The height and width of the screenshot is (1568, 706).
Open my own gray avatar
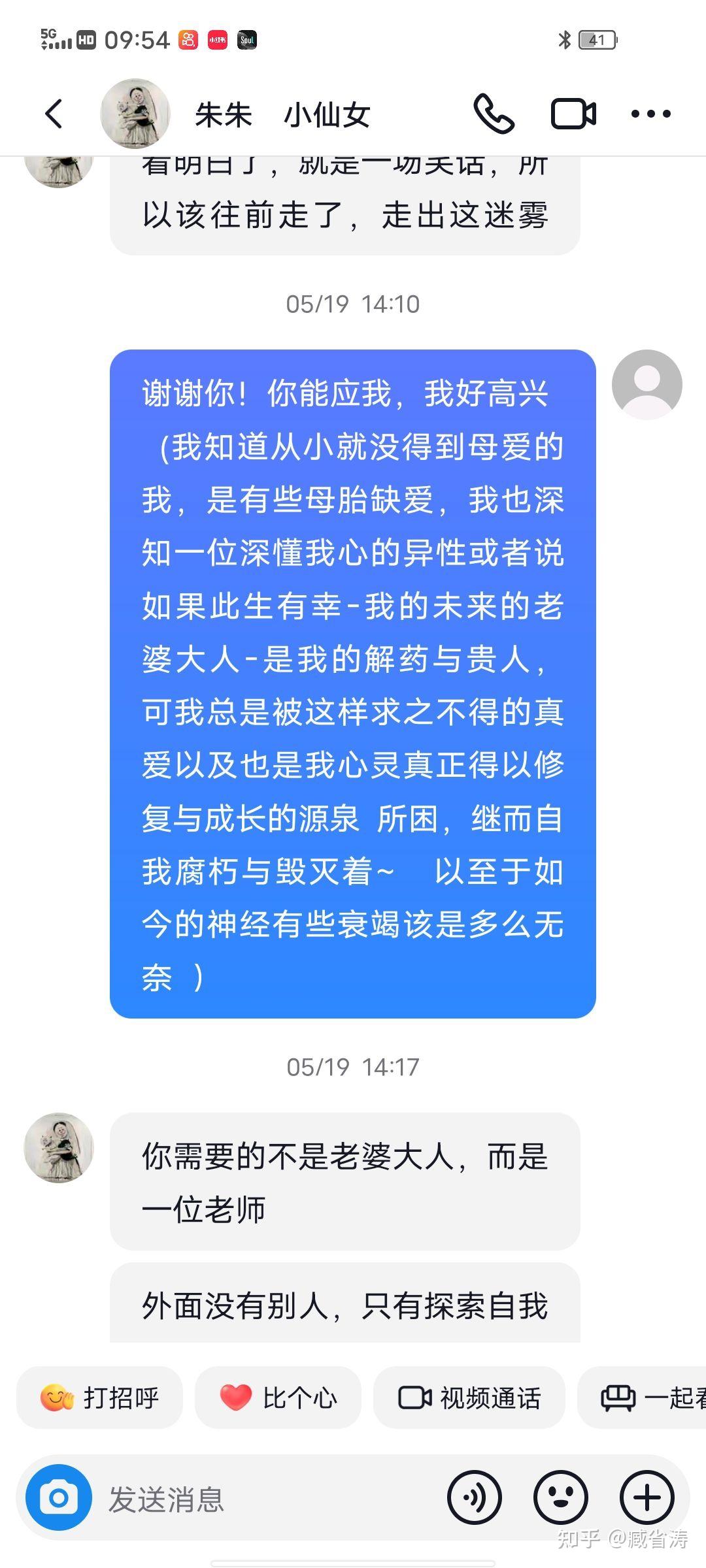coord(647,385)
